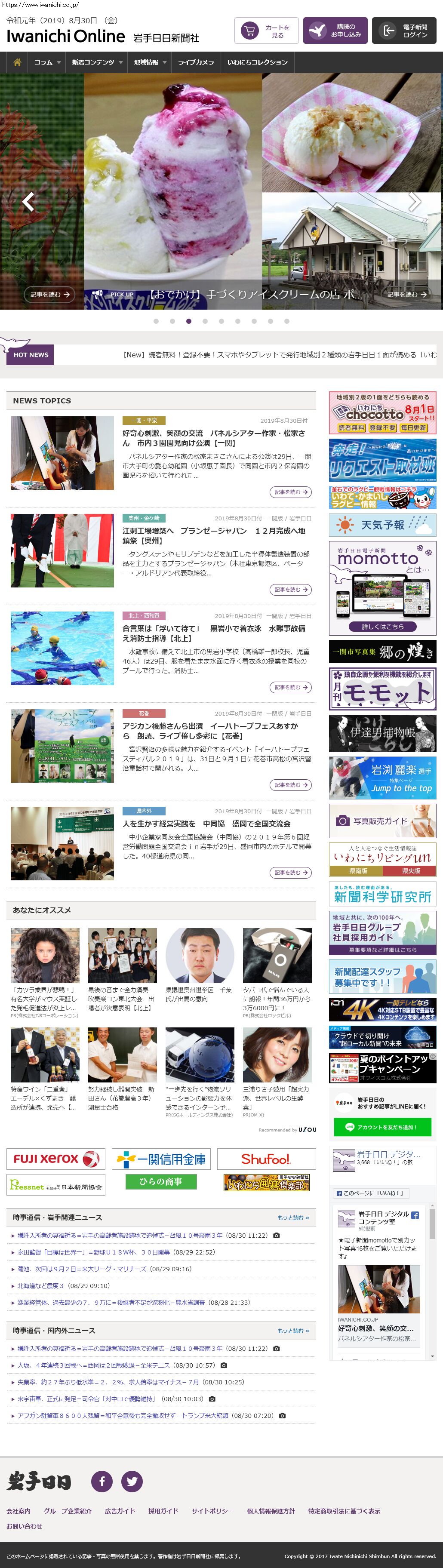Tap 記事を読む under 江刺工場増築へ article
The height and width of the screenshot is (1568, 443).
(x=289, y=589)
